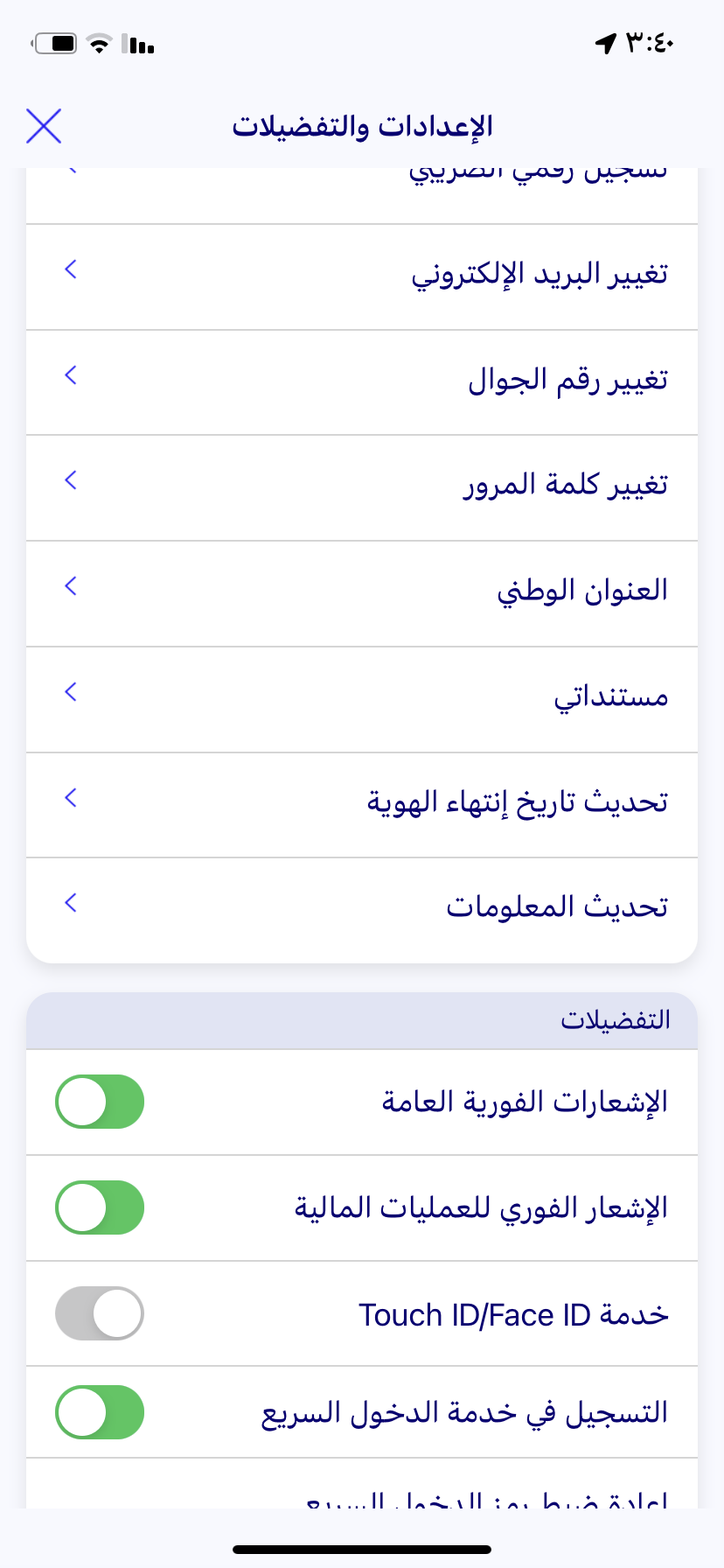Disable الإشعار الفوري للعمليات المالية

pos(100,1207)
